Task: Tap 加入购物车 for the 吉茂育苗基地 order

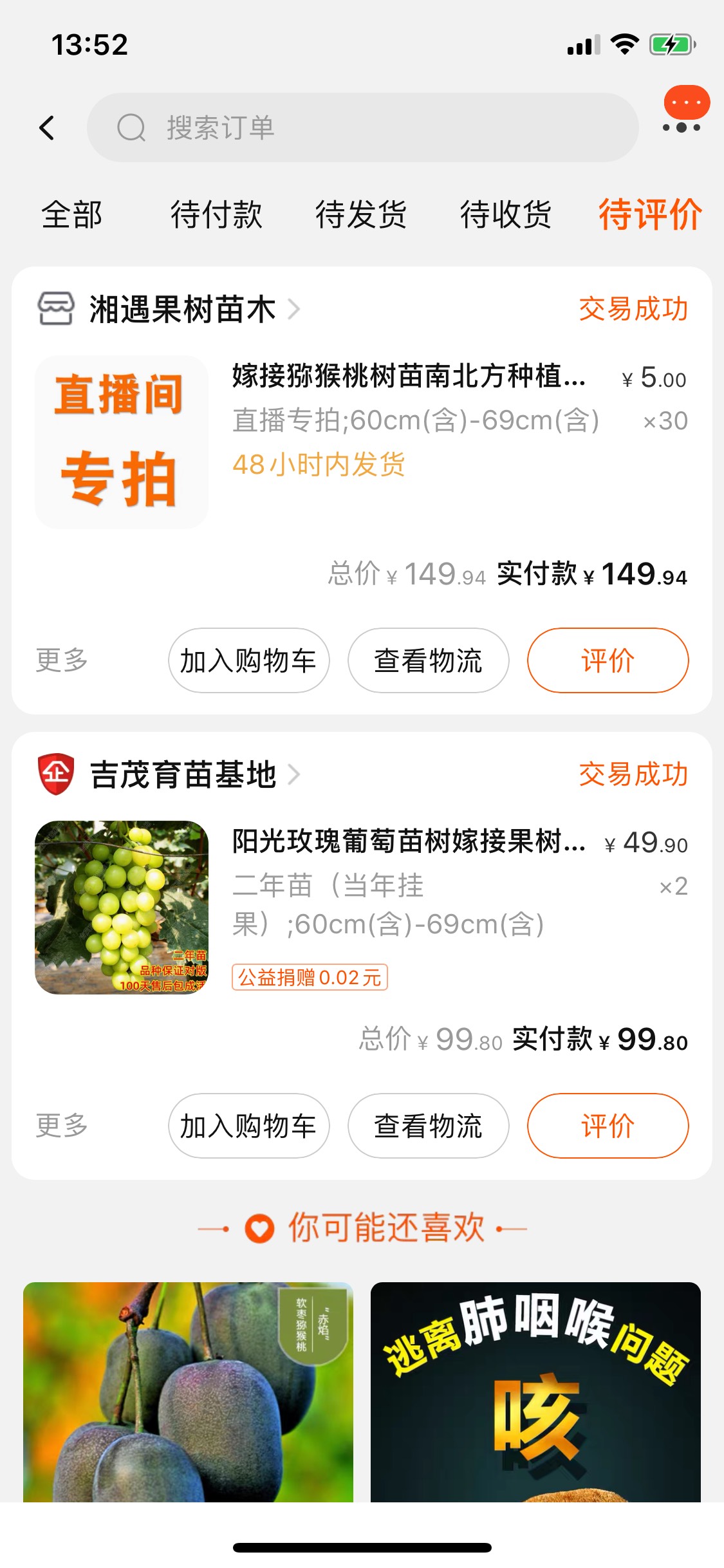Action: coord(248,1126)
